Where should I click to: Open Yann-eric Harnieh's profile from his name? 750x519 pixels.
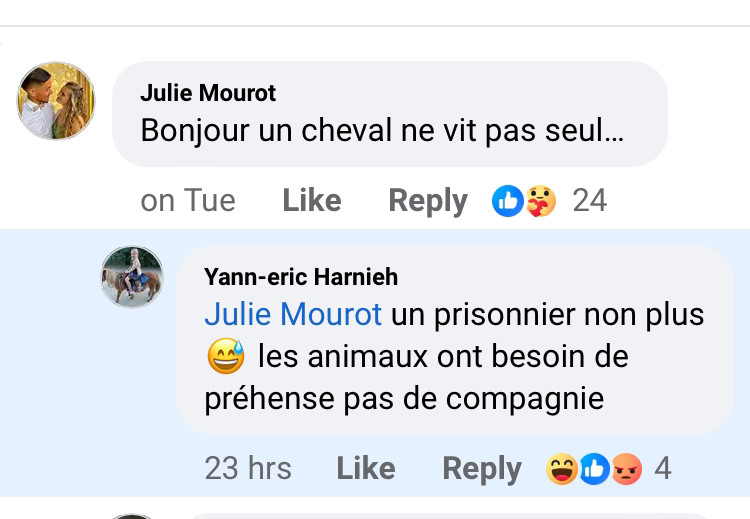click(x=301, y=277)
